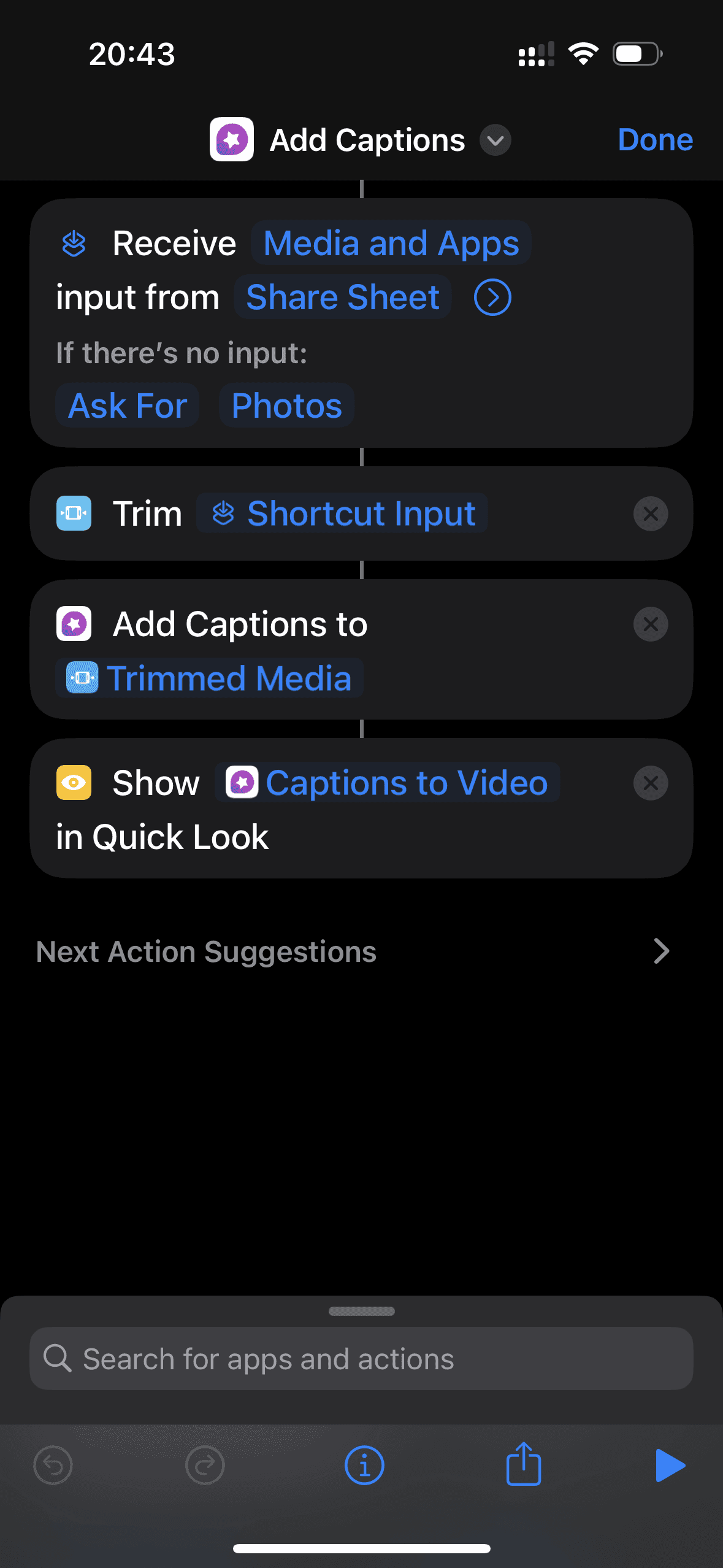Tap Done to finish editing shortcut
This screenshot has height=1568, width=723.
point(655,140)
